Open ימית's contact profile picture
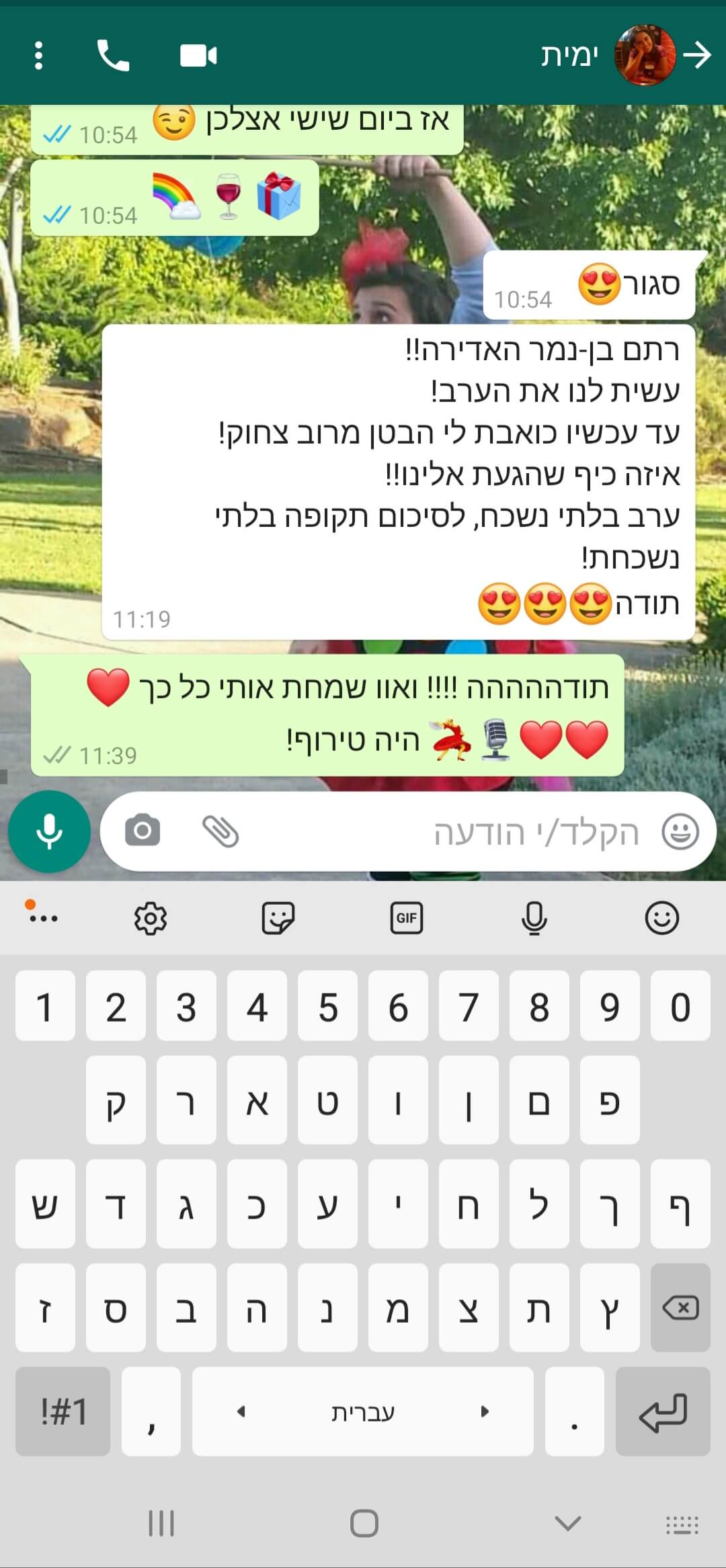726x1568 pixels. tap(645, 55)
